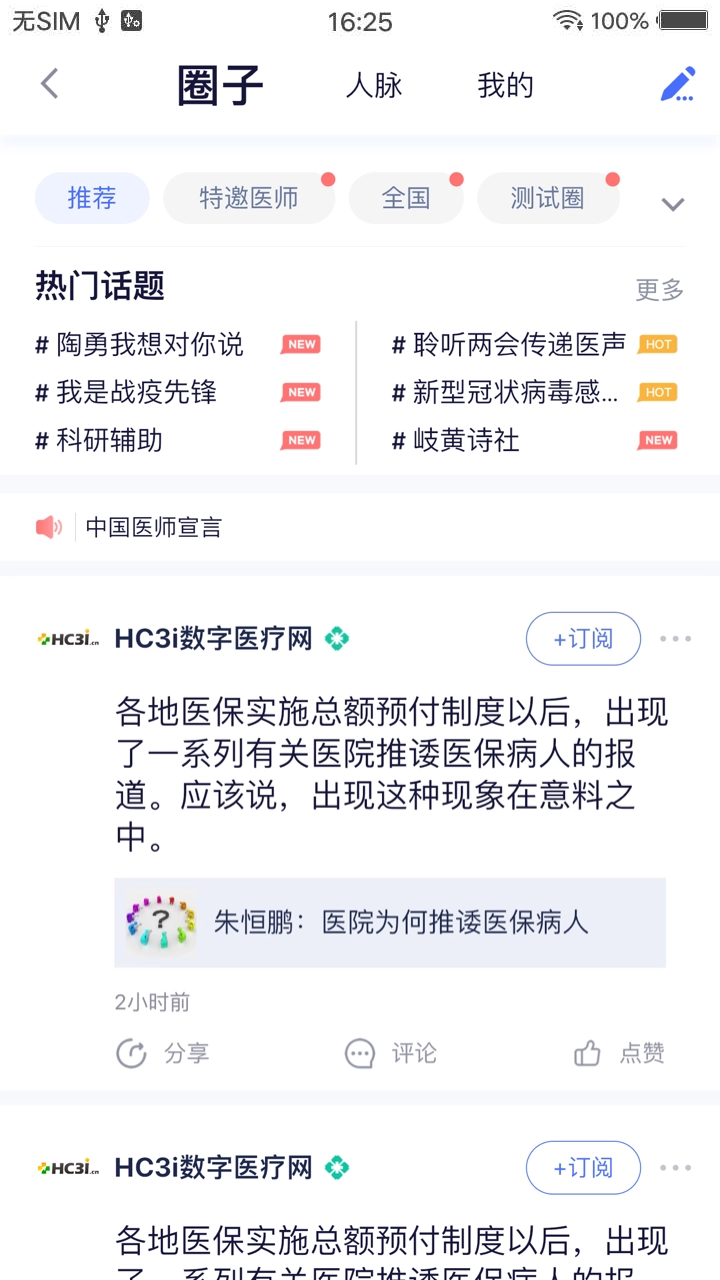Open the linked article 医院为何推诿医保病人
This screenshot has height=1280, width=720.
pos(390,922)
